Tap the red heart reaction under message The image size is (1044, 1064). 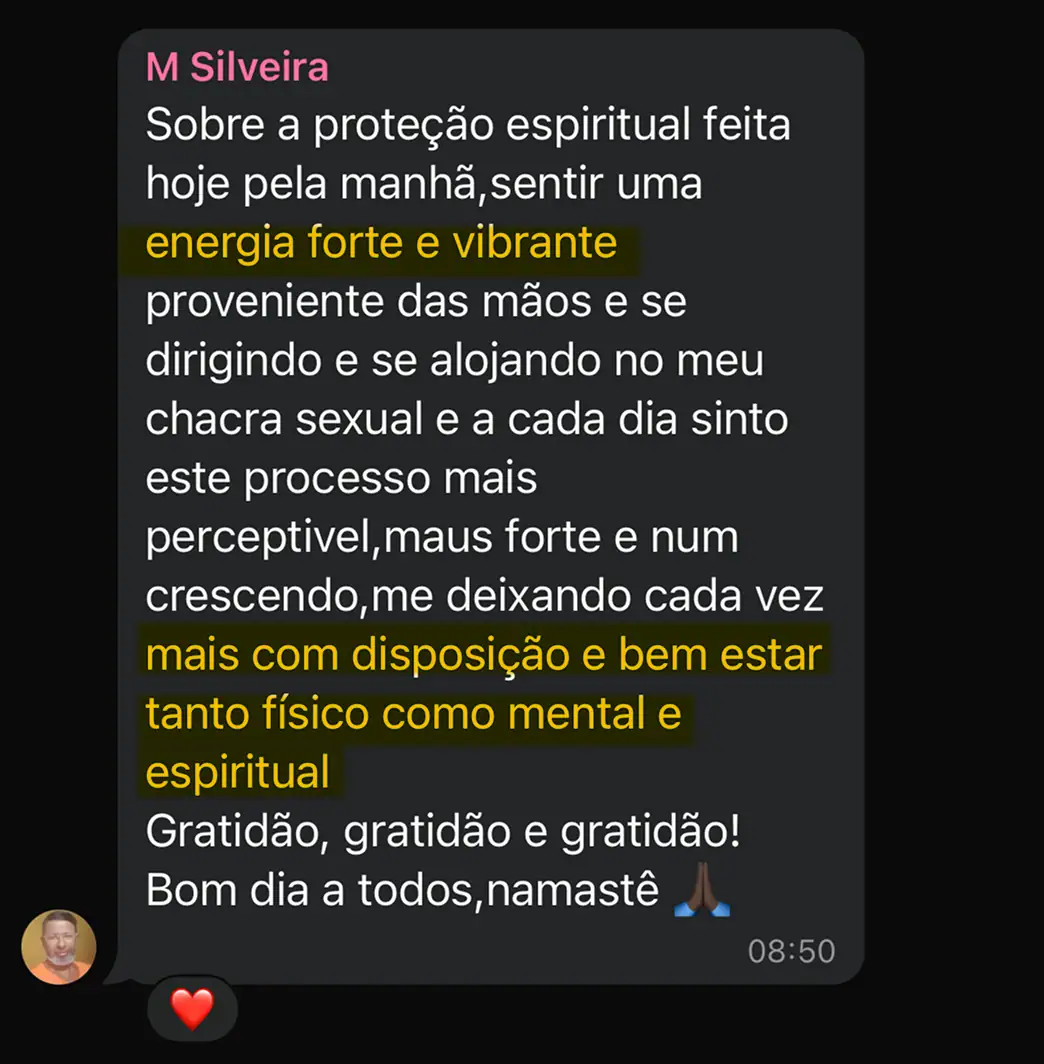click(x=192, y=1008)
